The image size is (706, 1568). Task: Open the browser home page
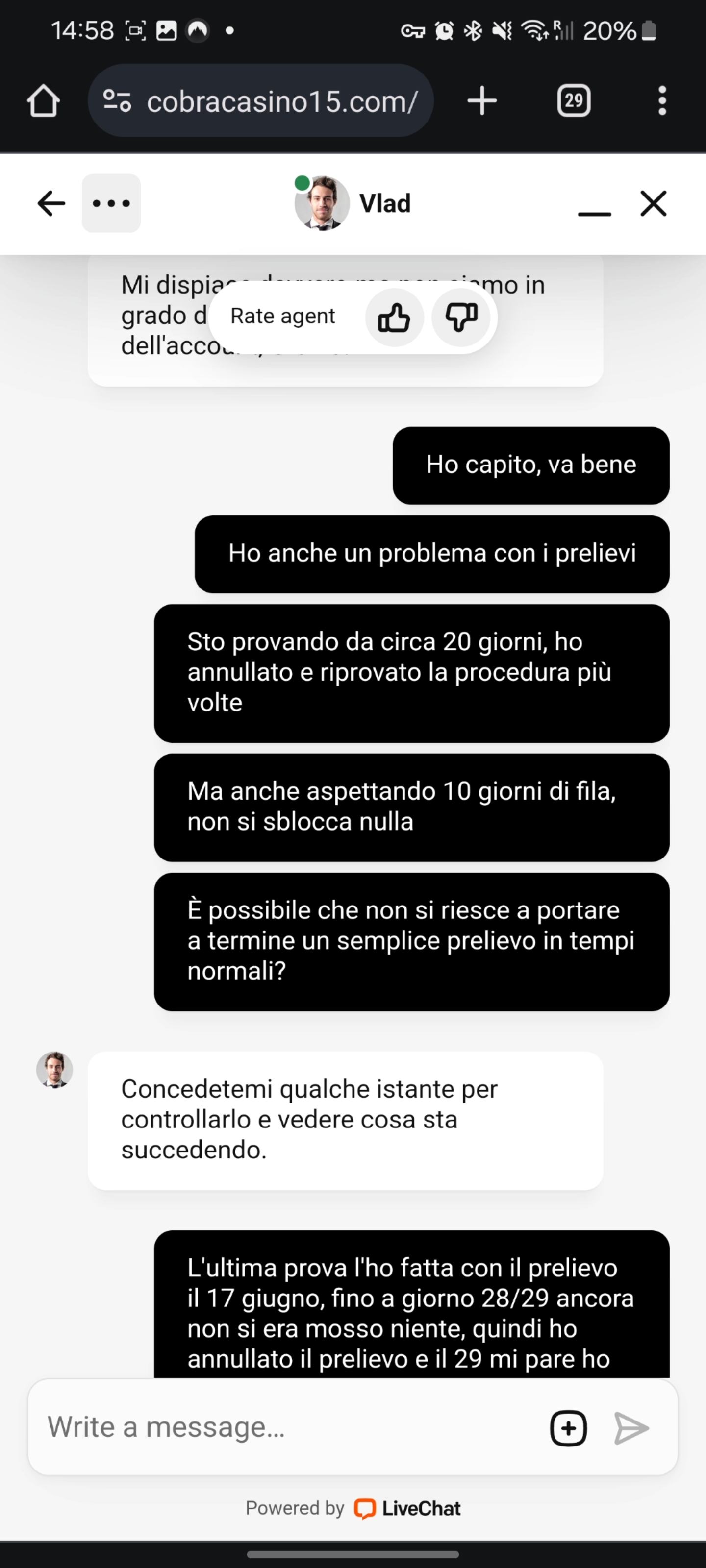click(43, 100)
